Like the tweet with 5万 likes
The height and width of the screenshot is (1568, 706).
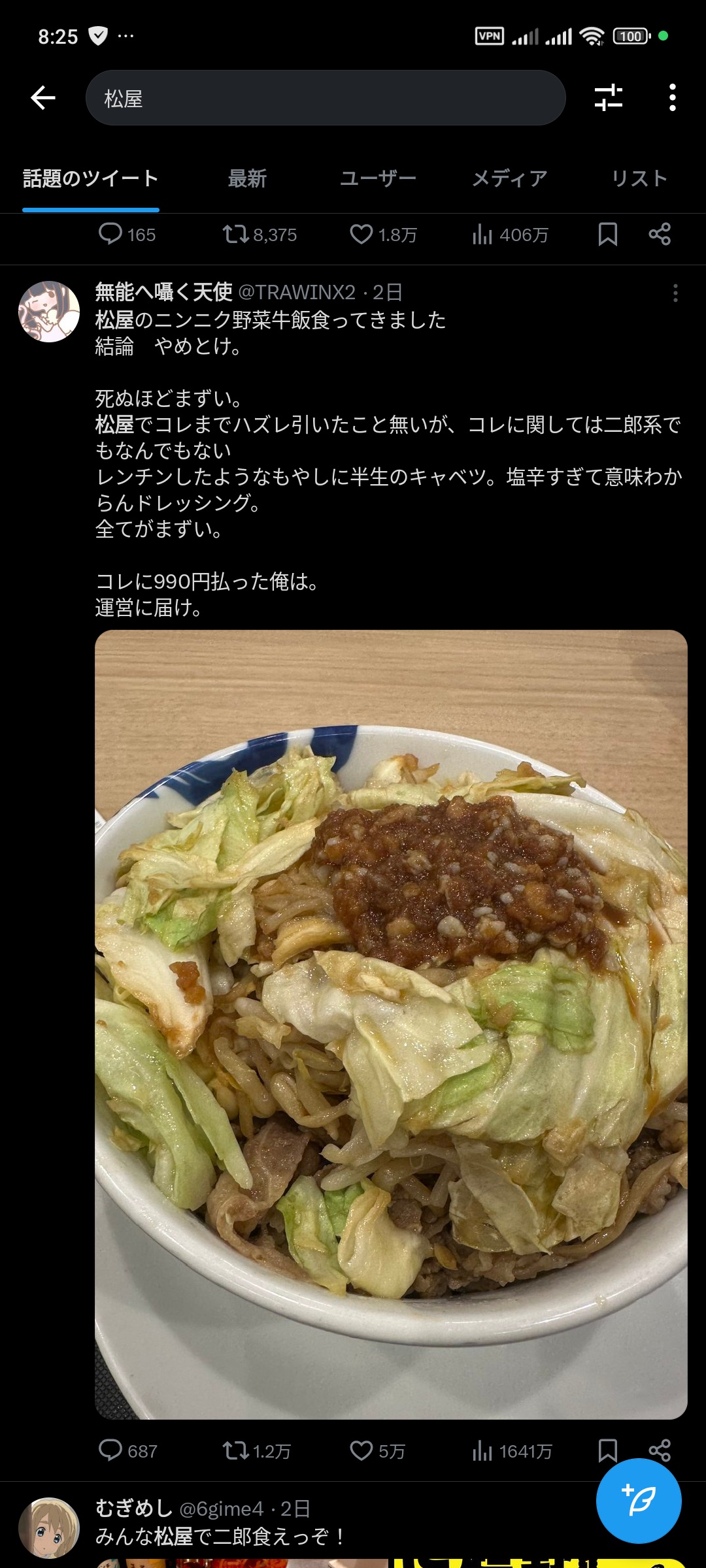361,1450
